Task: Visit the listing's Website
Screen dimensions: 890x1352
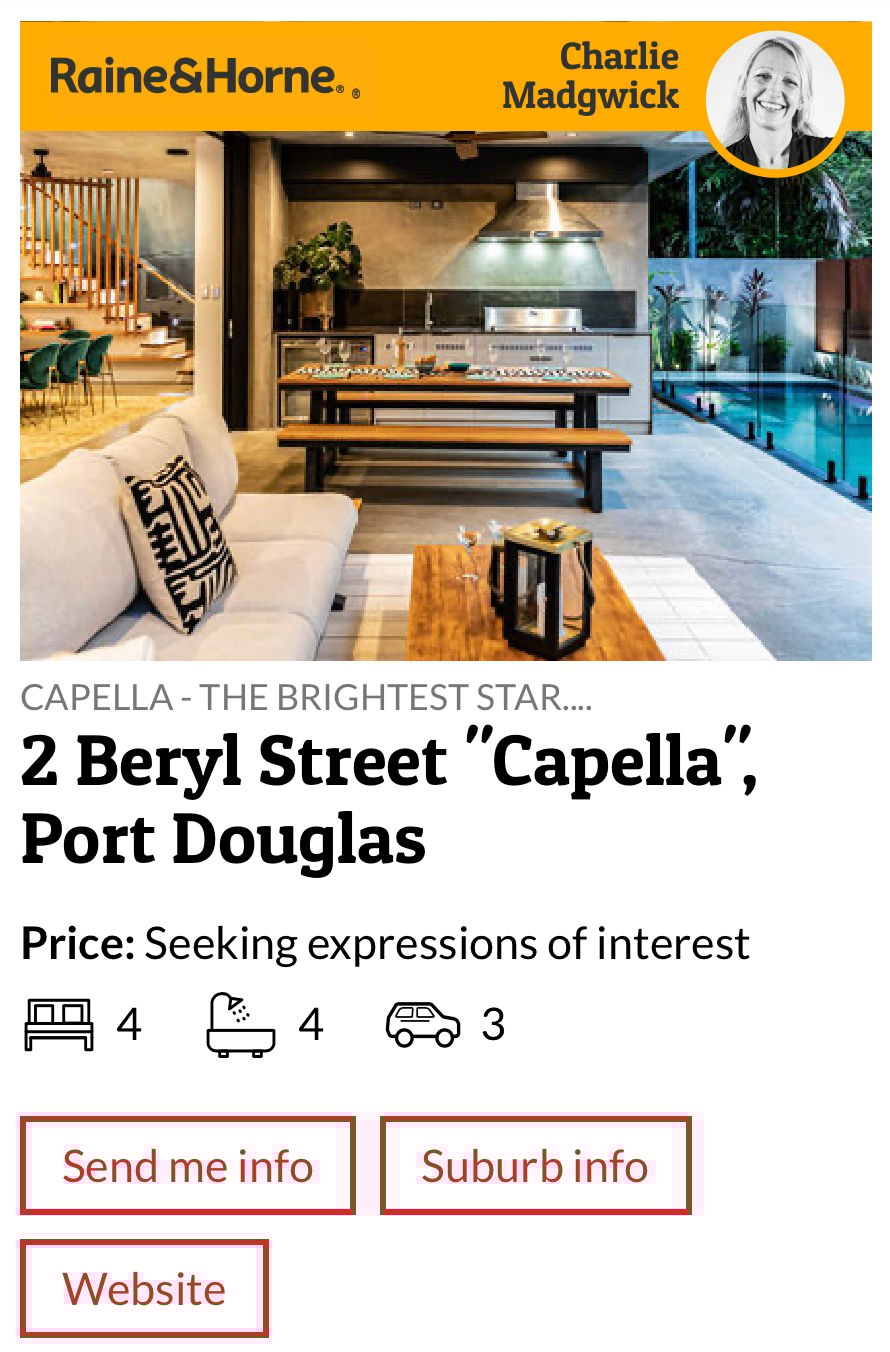Action: tap(145, 1288)
